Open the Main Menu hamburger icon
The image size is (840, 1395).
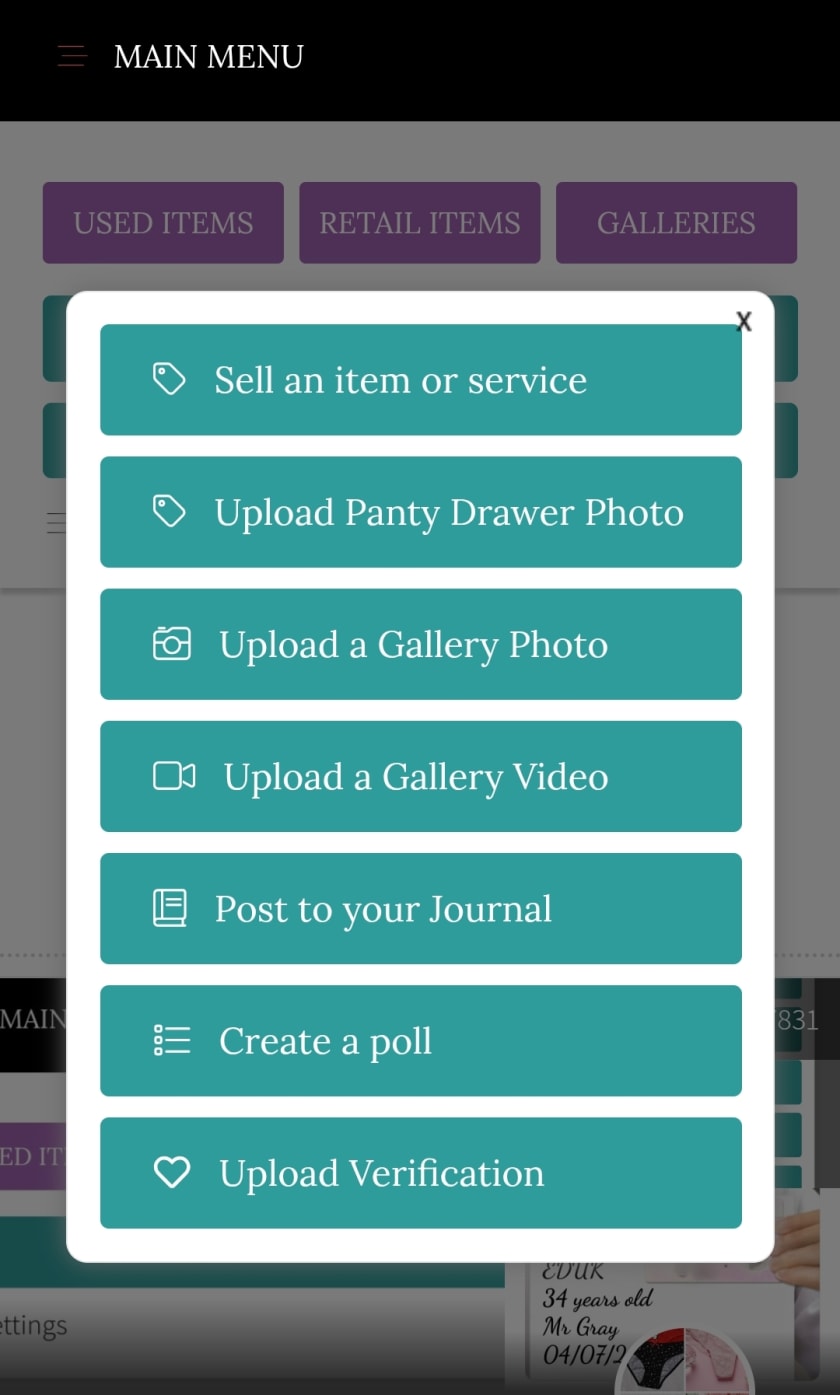(x=72, y=56)
